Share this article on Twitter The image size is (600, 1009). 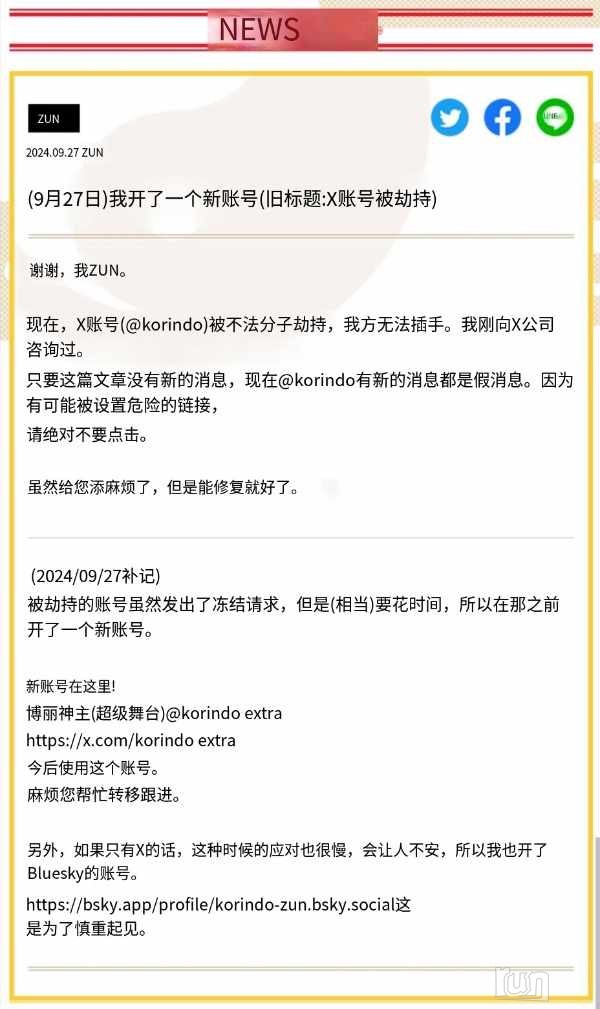pos(450,118)
